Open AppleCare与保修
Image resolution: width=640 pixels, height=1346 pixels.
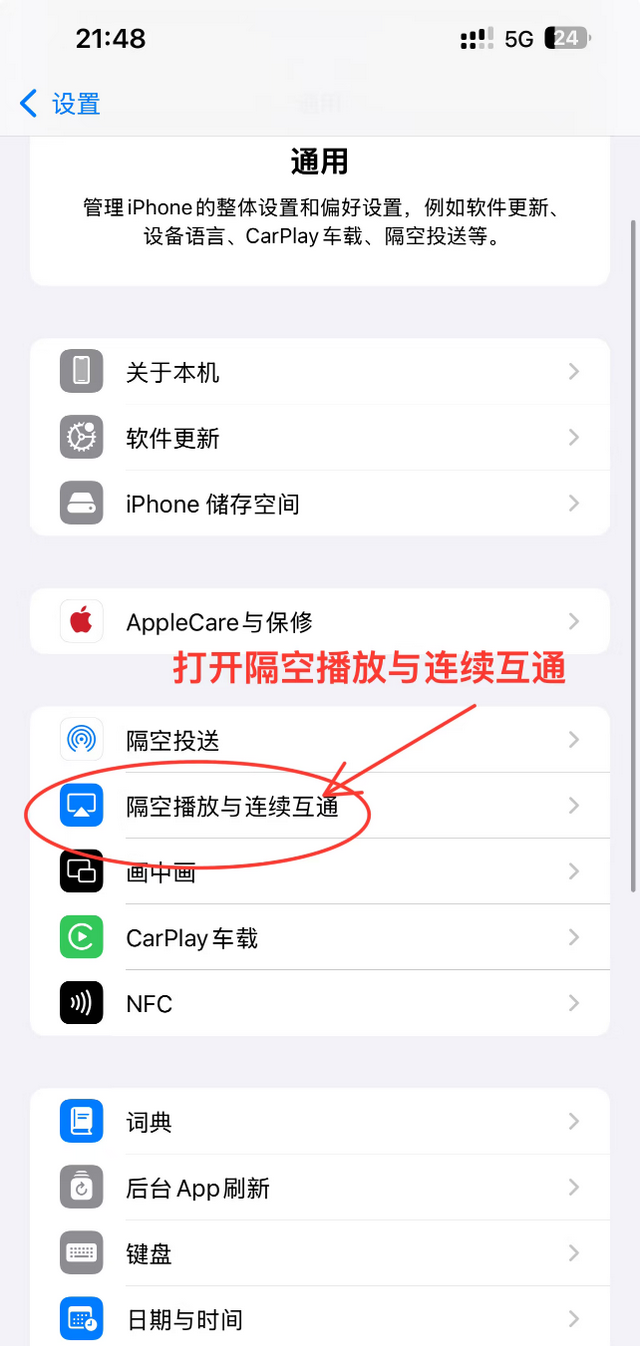point(320,622)
